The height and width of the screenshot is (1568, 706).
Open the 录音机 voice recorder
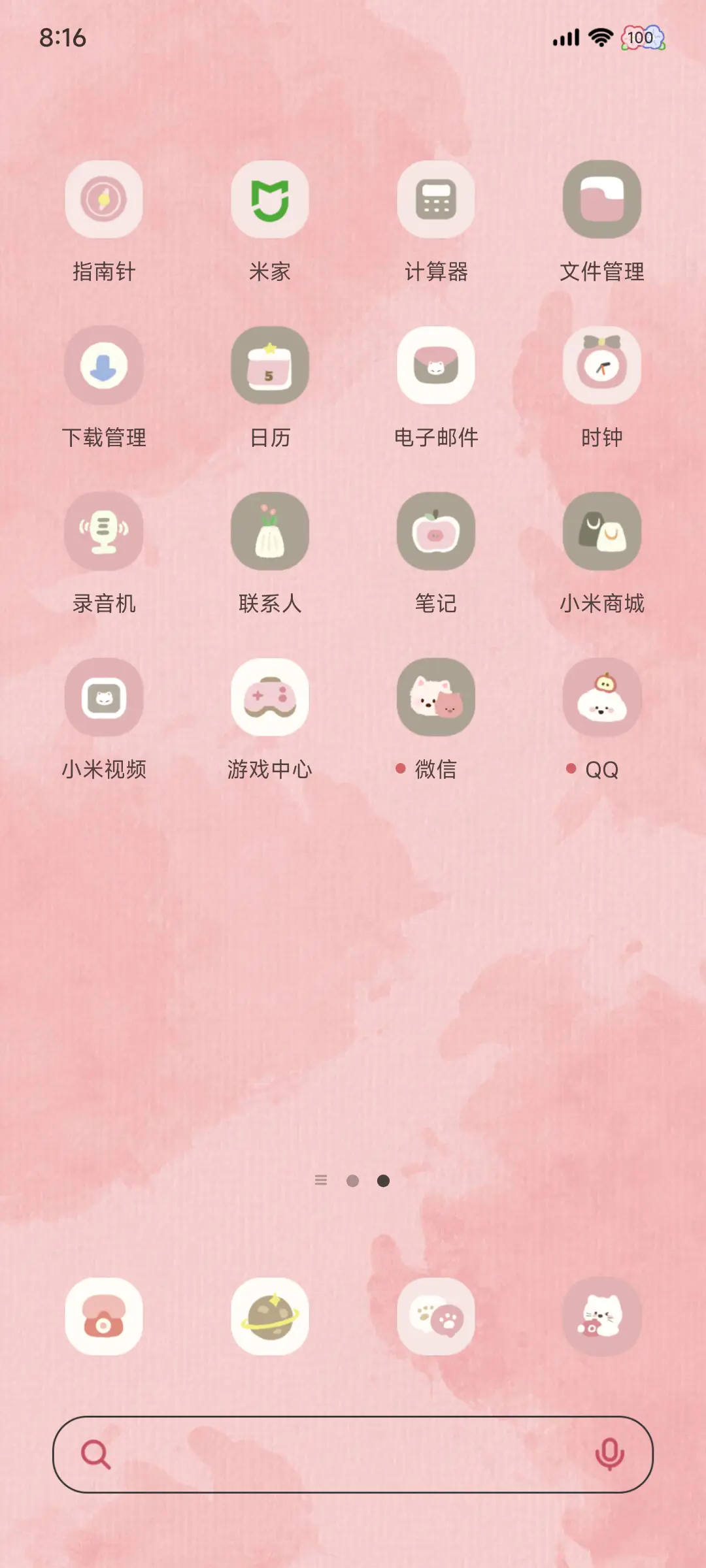(x=105, y=531)
